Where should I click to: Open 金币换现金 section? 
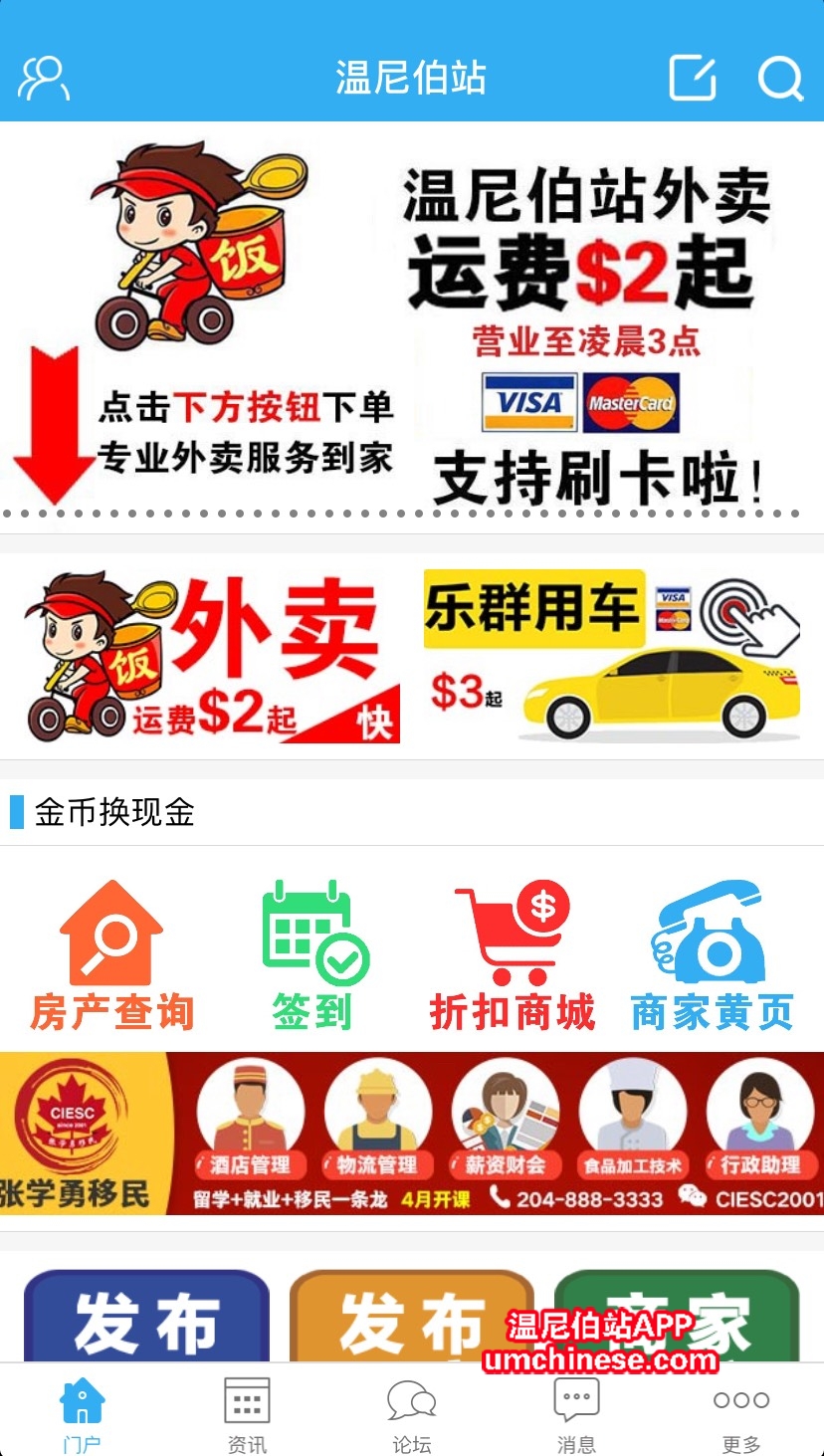click(x=114, y=812)
